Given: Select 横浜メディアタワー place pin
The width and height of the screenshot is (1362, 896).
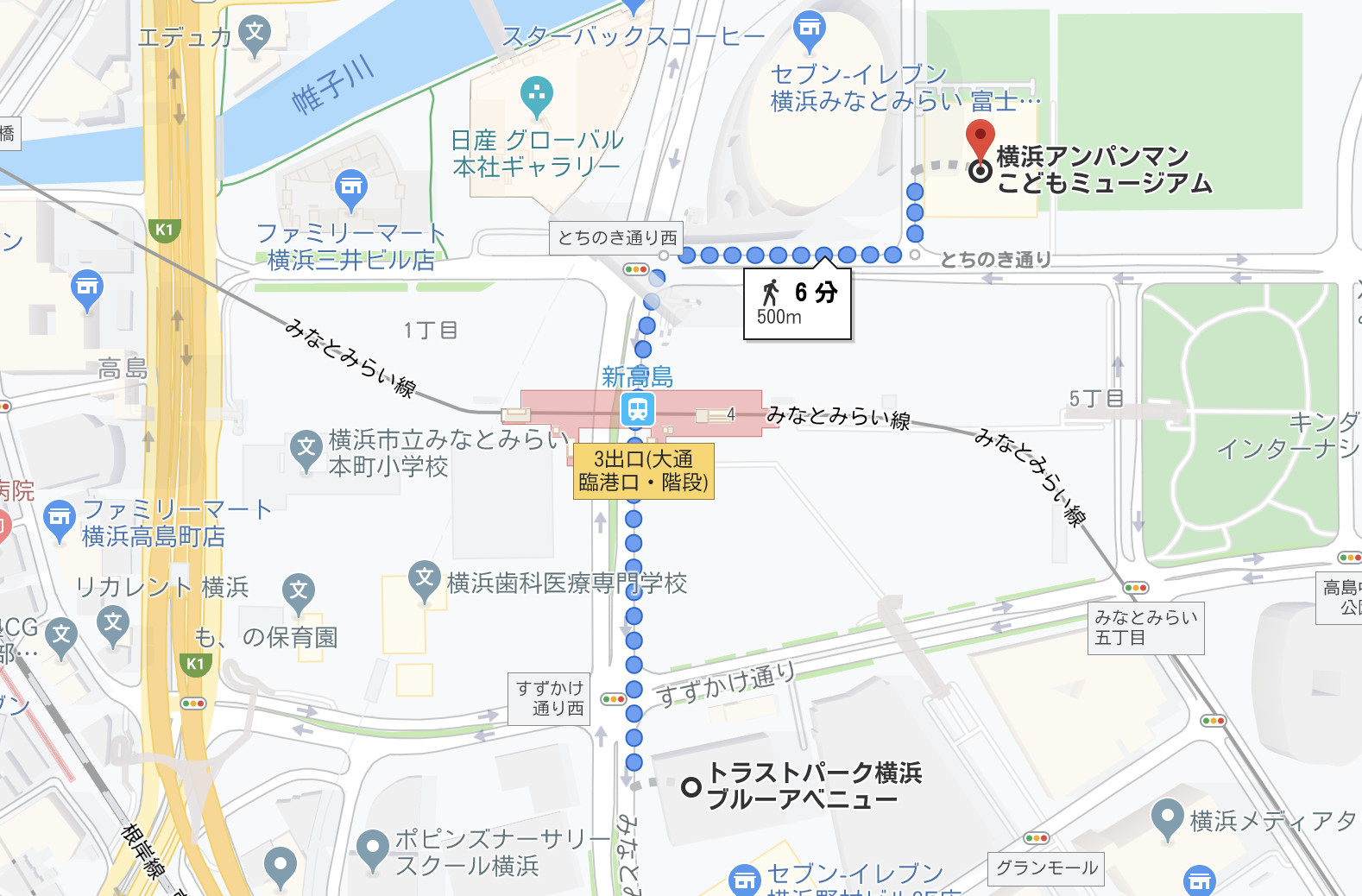Looking at the screenshot, I should click(1167, 817).
